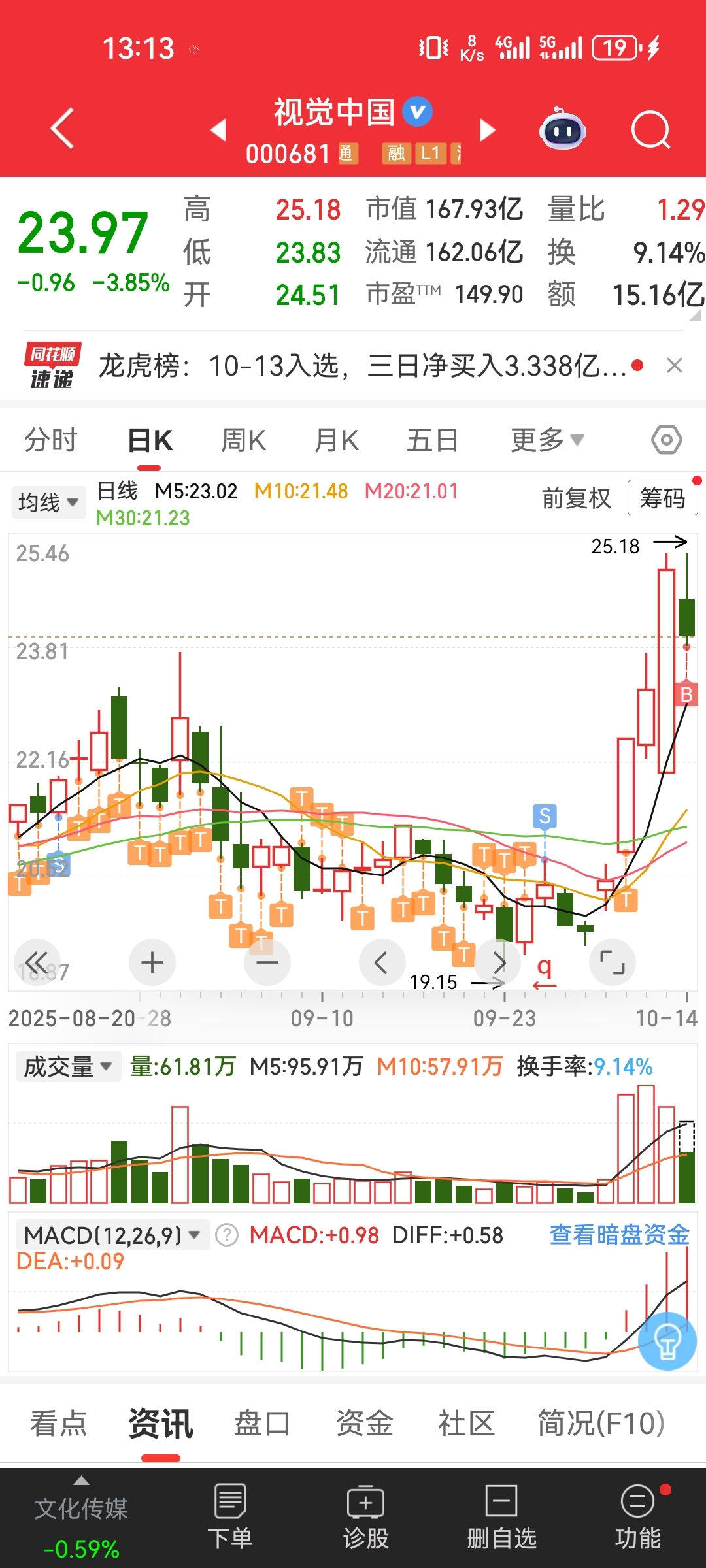Dismiss the 龙虎榜 news banner
The image size is (706, 1568).
coord(674,365)
